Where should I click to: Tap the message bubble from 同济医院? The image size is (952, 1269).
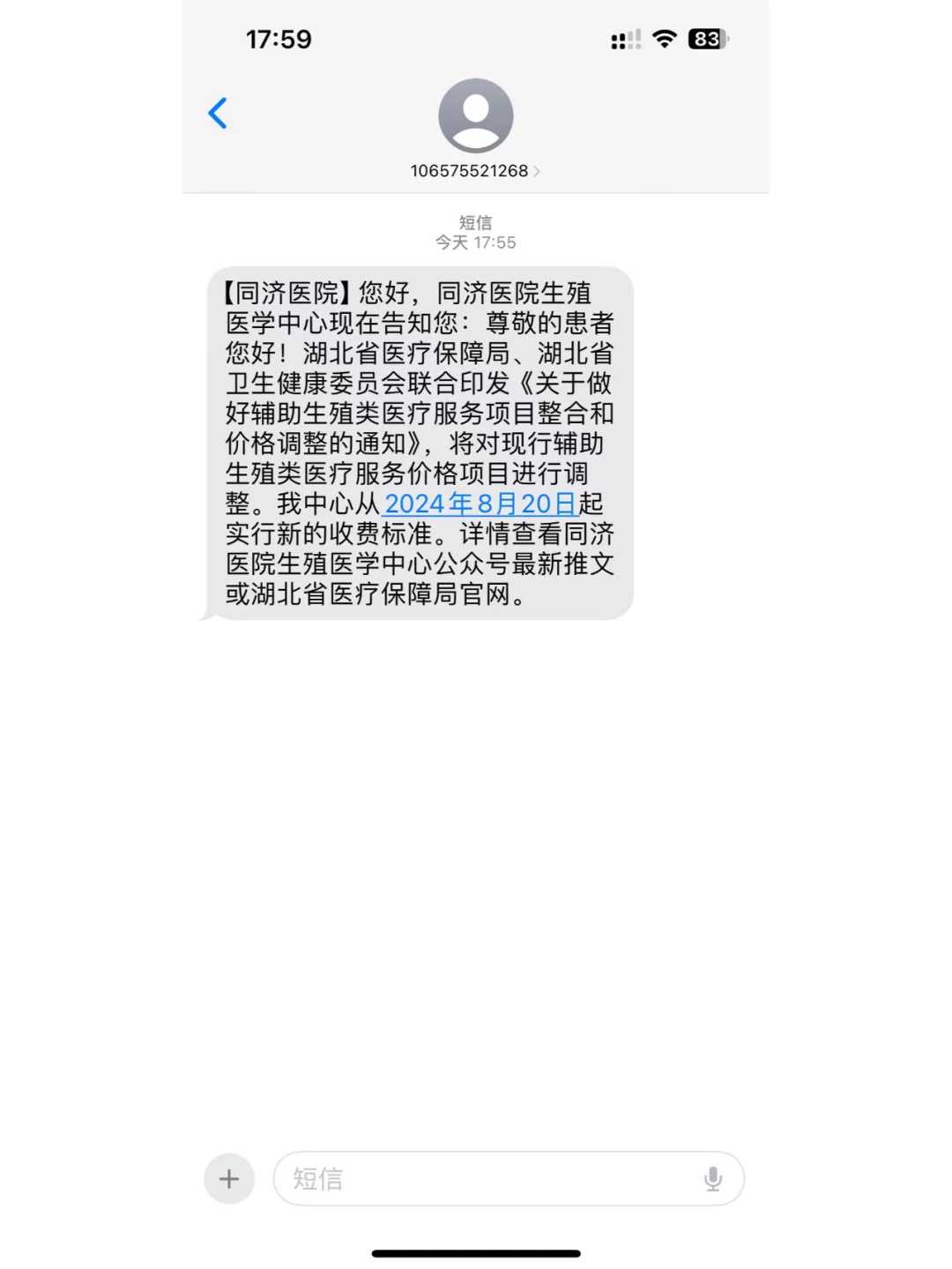(423, 441)
